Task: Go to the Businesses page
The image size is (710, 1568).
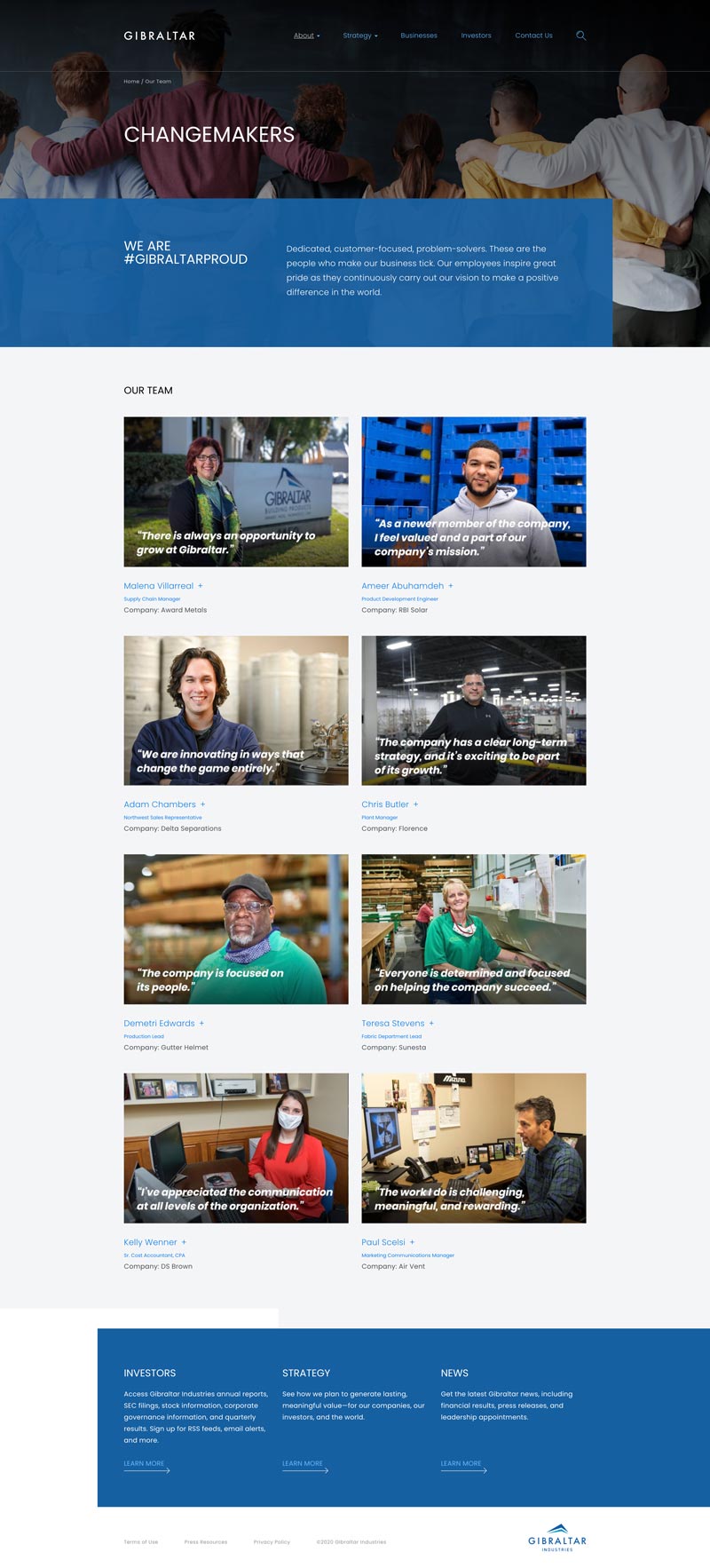Action: 419,36
